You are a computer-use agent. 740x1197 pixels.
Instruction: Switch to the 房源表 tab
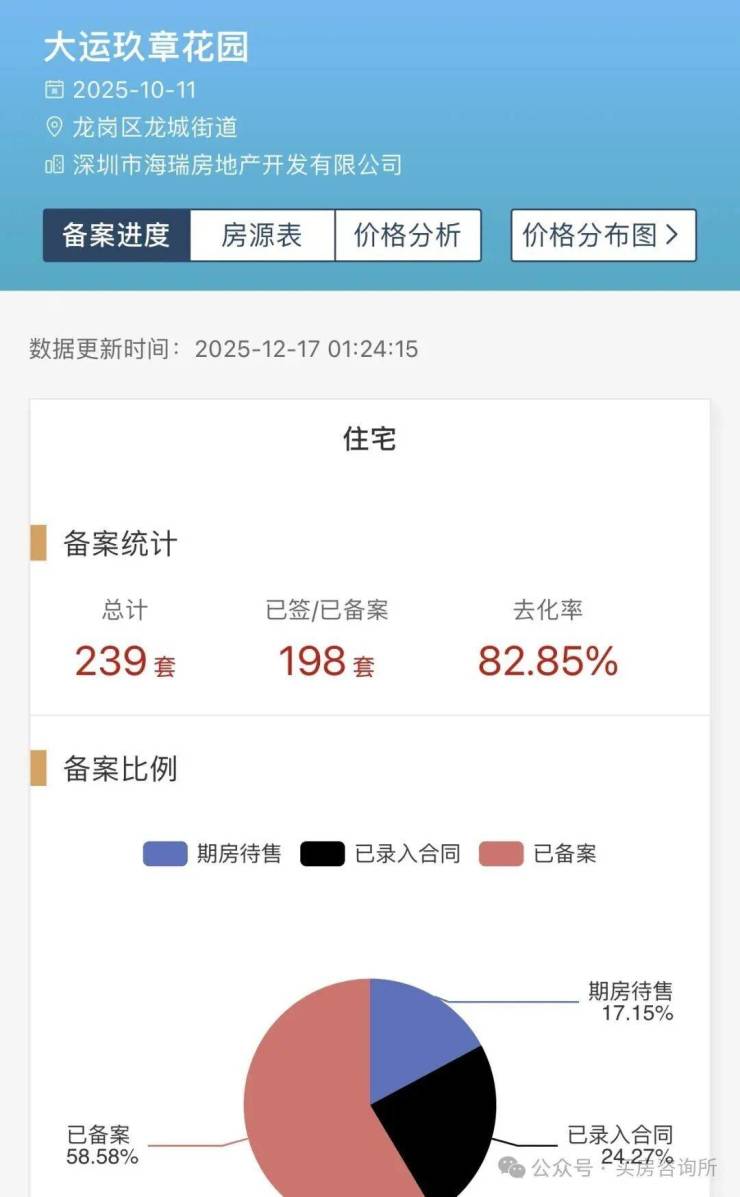click(x=262, y=236)
